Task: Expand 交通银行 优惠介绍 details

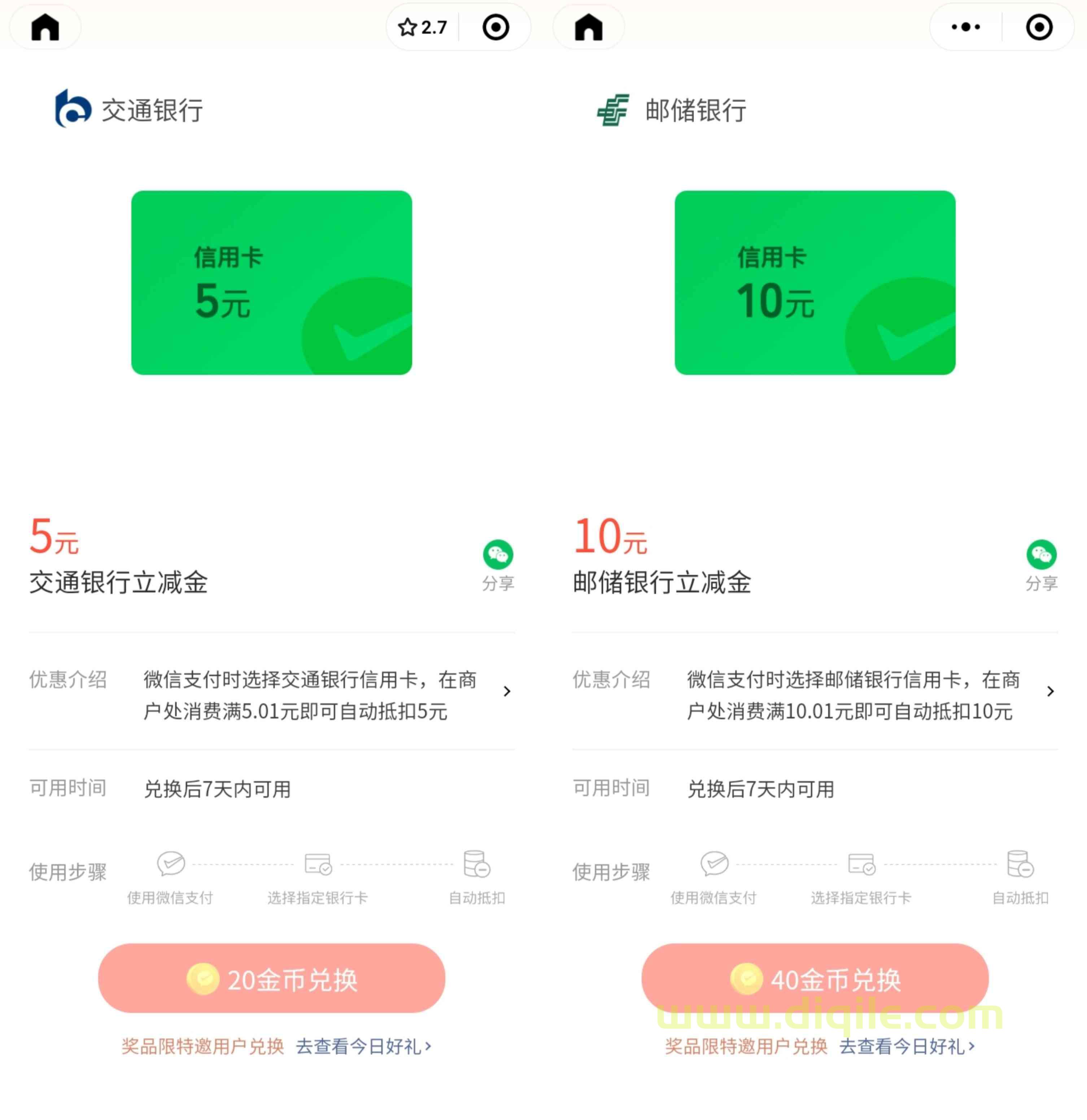Action: 507,692
